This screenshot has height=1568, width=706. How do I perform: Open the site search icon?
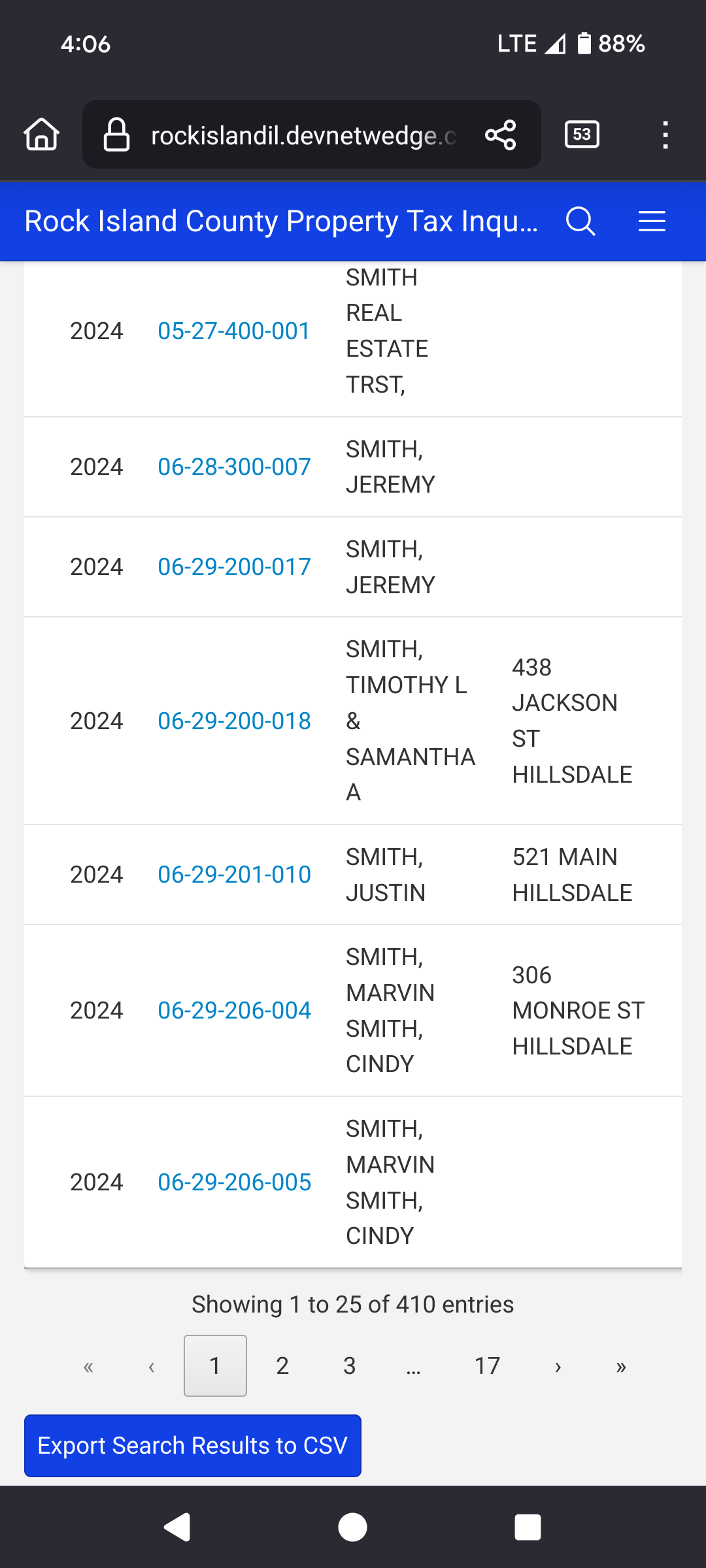[x=580, y=221]
